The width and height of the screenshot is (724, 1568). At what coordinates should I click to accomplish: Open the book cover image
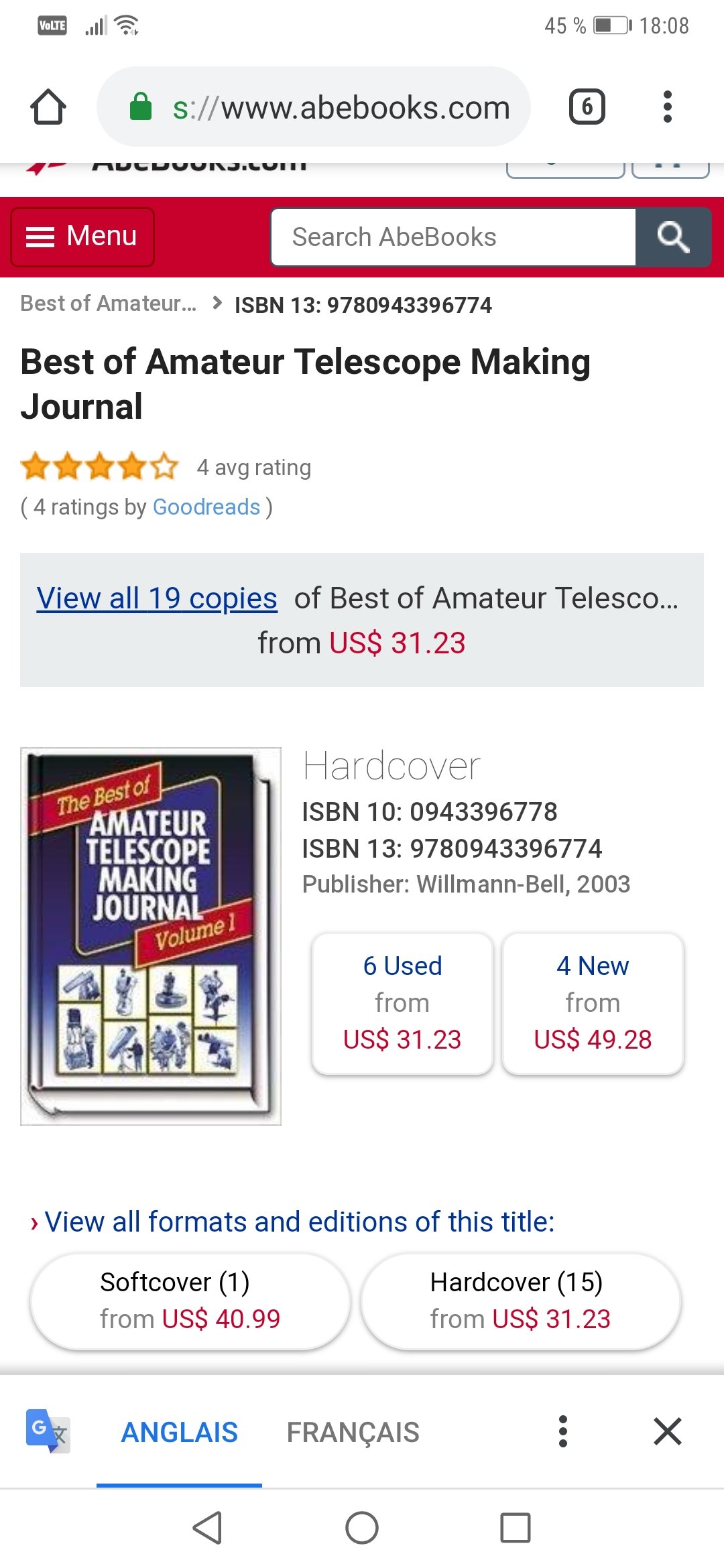coord(151,935)
